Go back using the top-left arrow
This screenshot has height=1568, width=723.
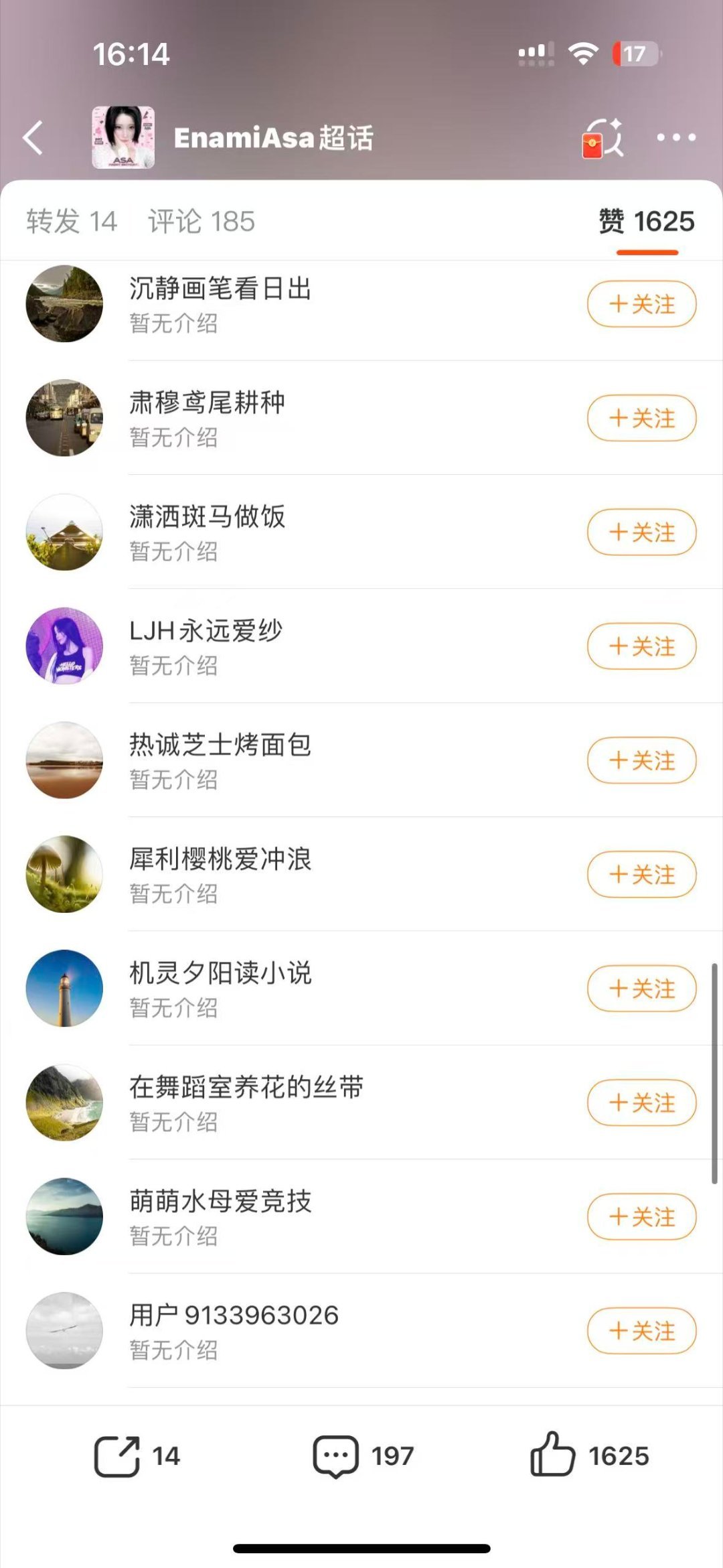click(x=33, y=138)
